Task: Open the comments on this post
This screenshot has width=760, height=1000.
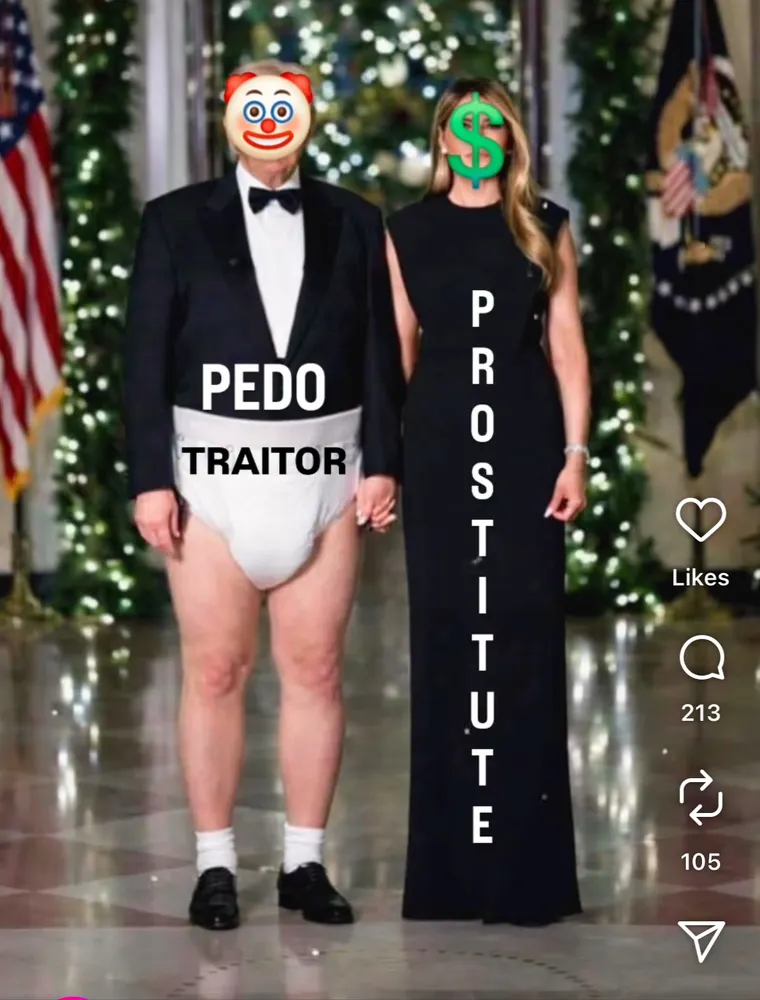Action: (700, 660)
